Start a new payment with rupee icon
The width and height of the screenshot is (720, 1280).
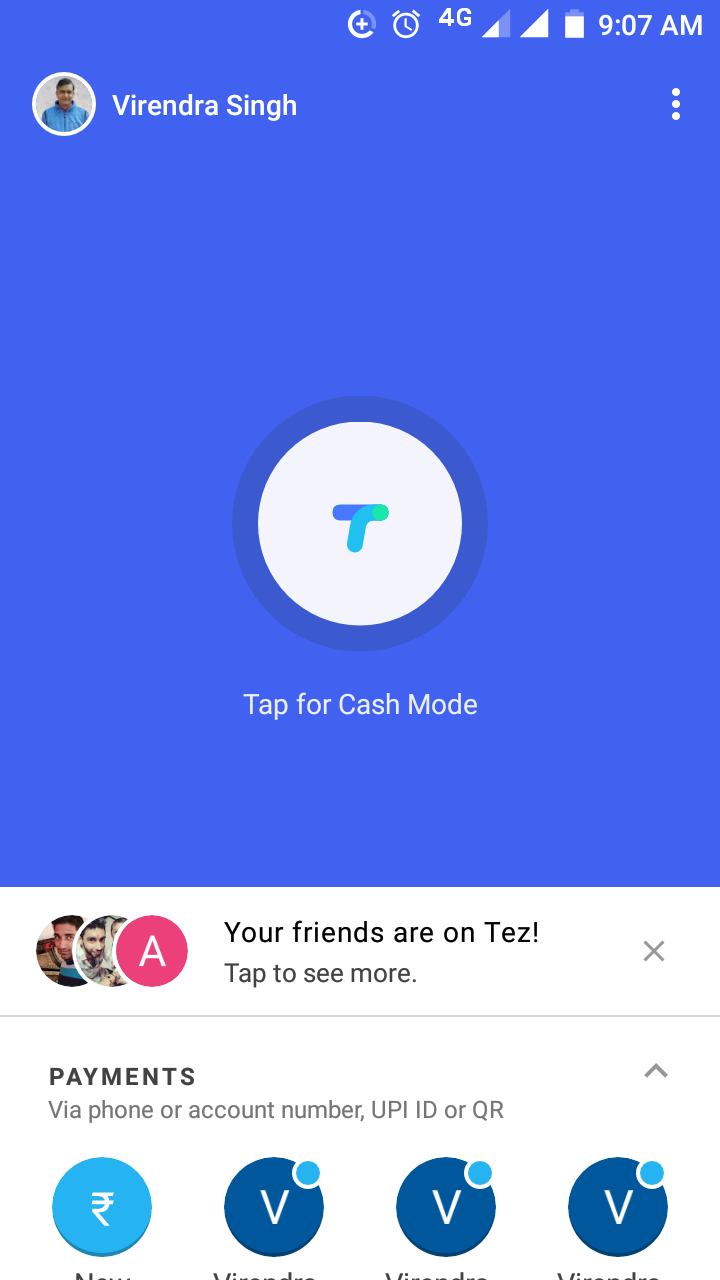(x=102, y=1207)
